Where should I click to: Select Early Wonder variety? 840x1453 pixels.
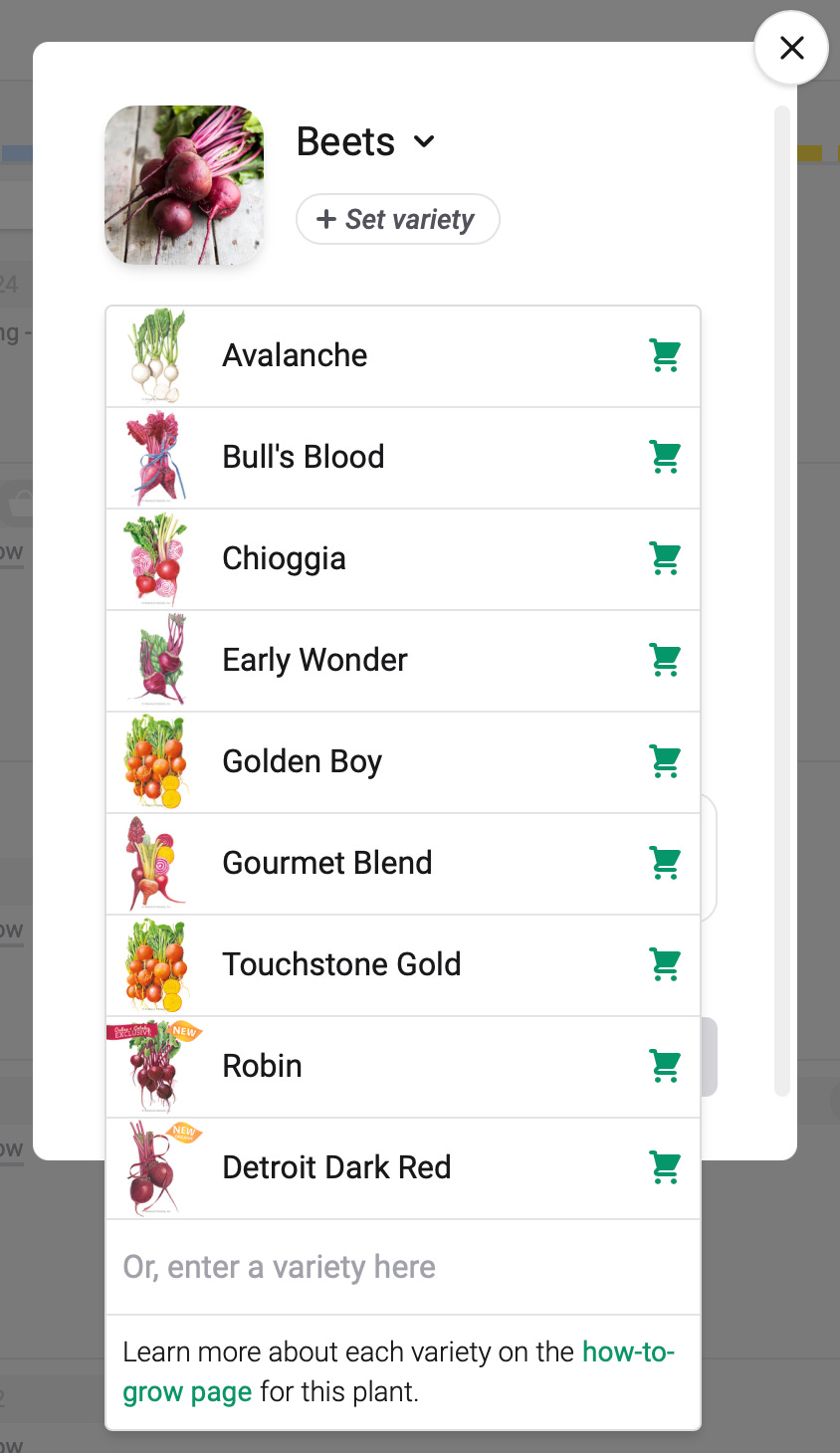point(315,660)
